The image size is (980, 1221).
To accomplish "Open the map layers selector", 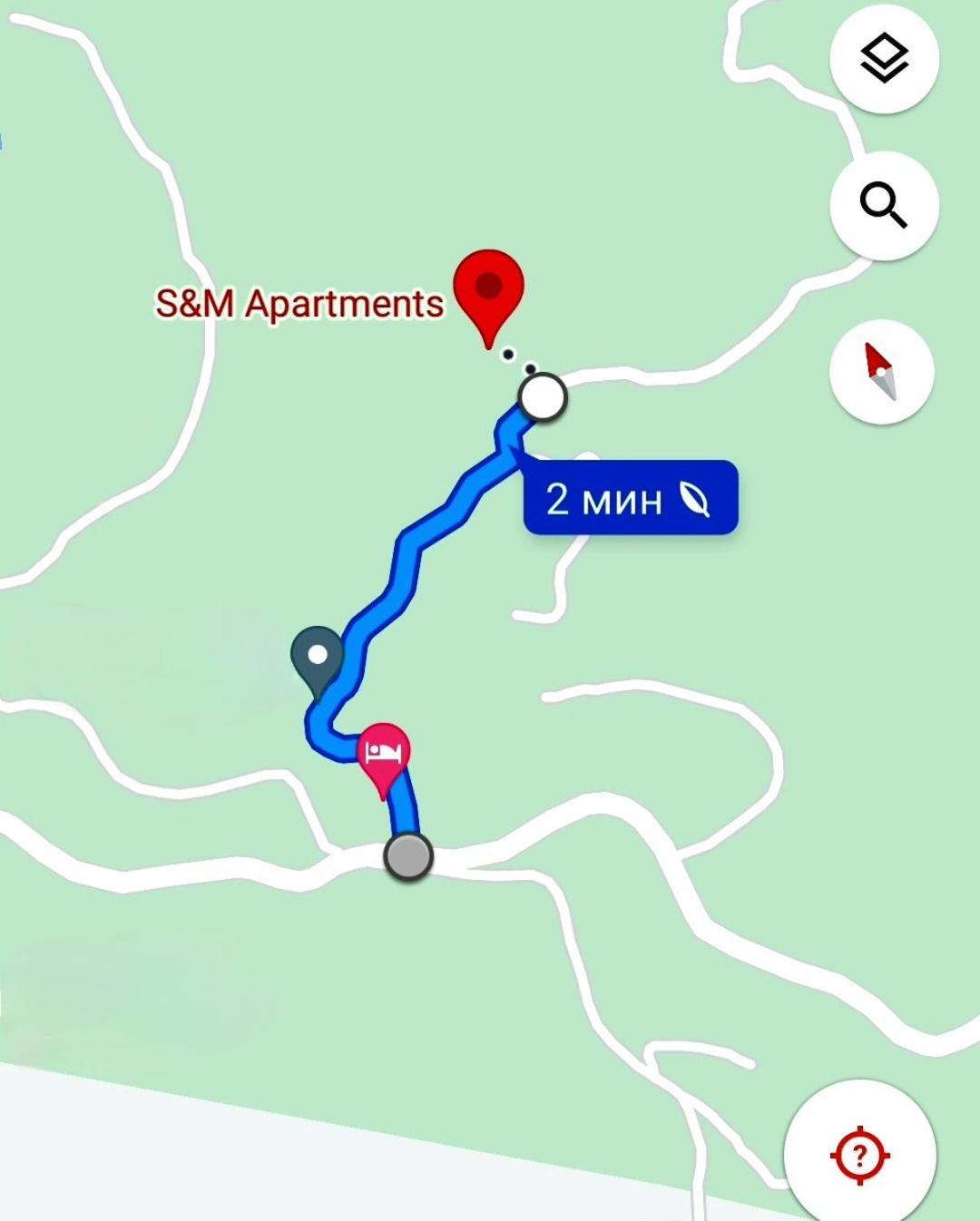I will 884,59.
